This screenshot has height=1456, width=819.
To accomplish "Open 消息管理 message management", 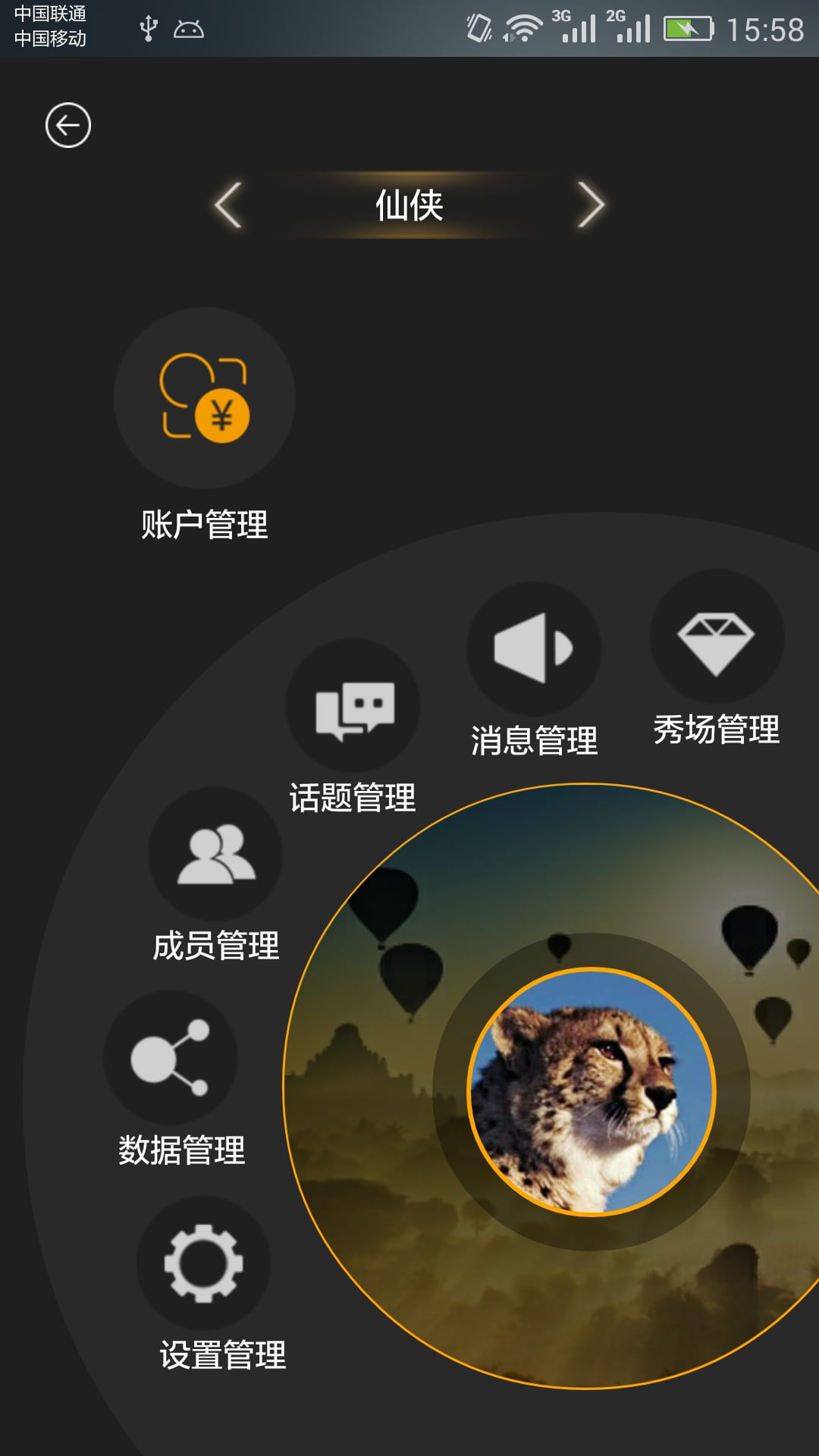I will pyautogui.click(x=534, y=649).
